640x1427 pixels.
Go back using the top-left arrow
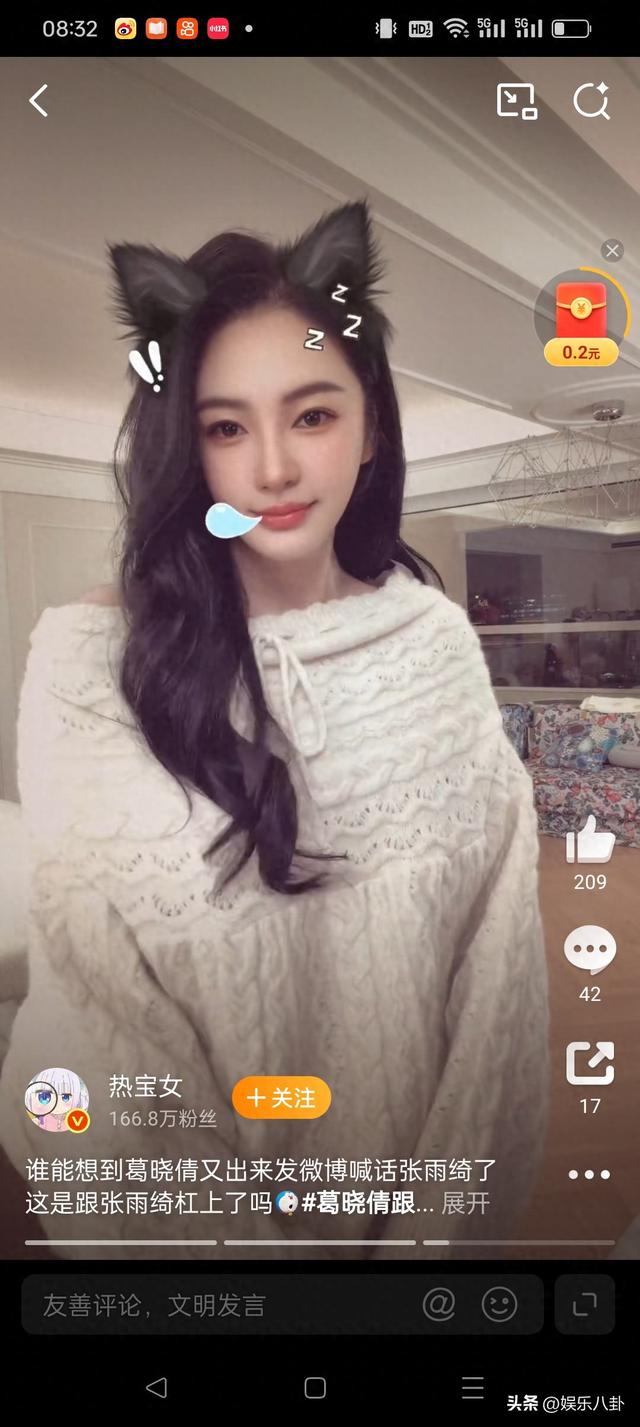39,100
